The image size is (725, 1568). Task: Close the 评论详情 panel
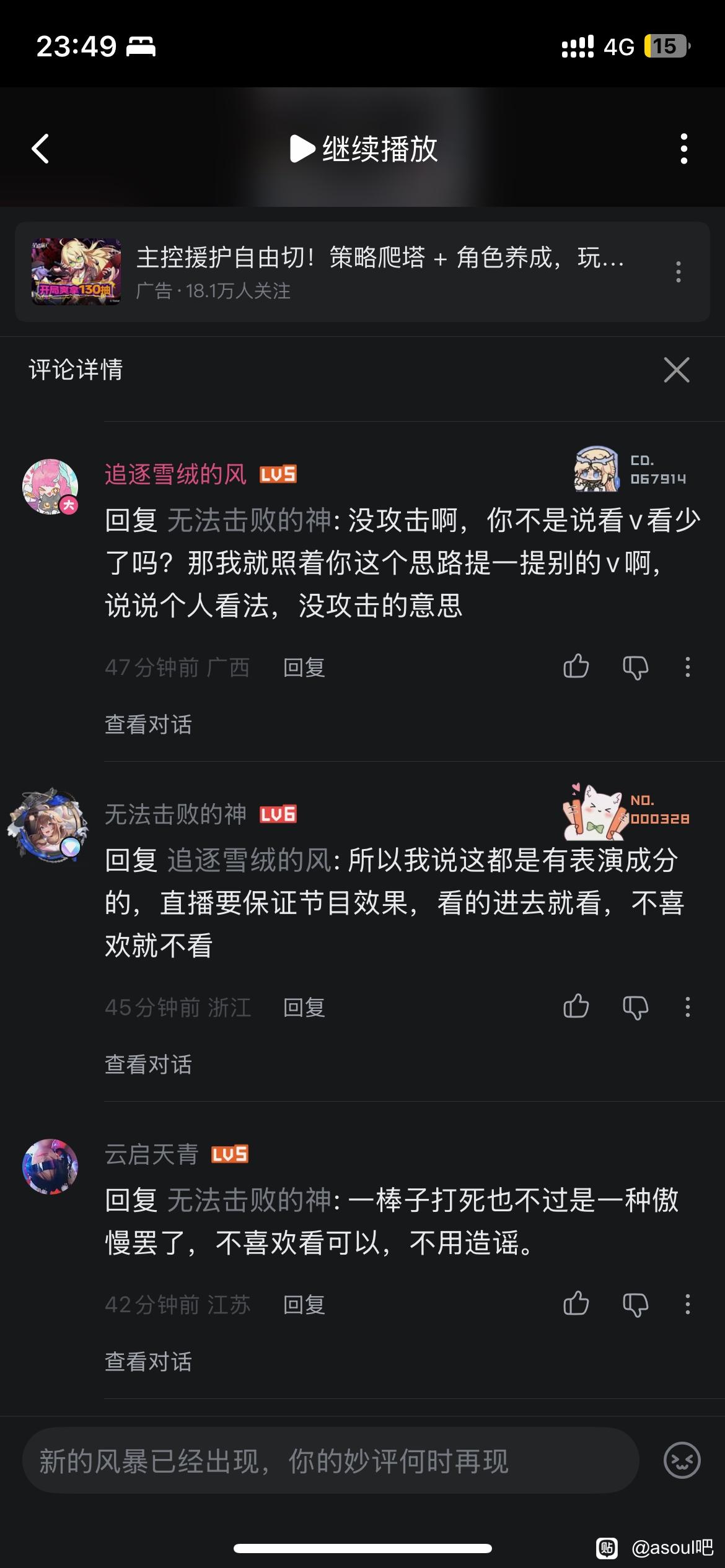[x=676, y=370]
